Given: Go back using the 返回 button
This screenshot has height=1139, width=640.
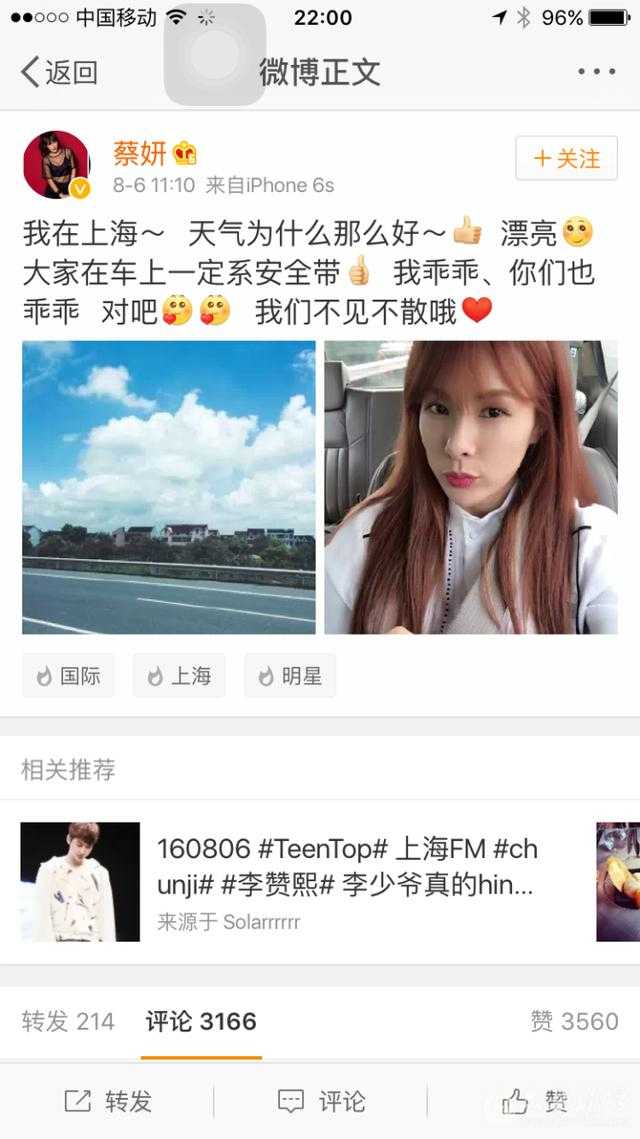Looking at the screenshot, I should [60, 72].
